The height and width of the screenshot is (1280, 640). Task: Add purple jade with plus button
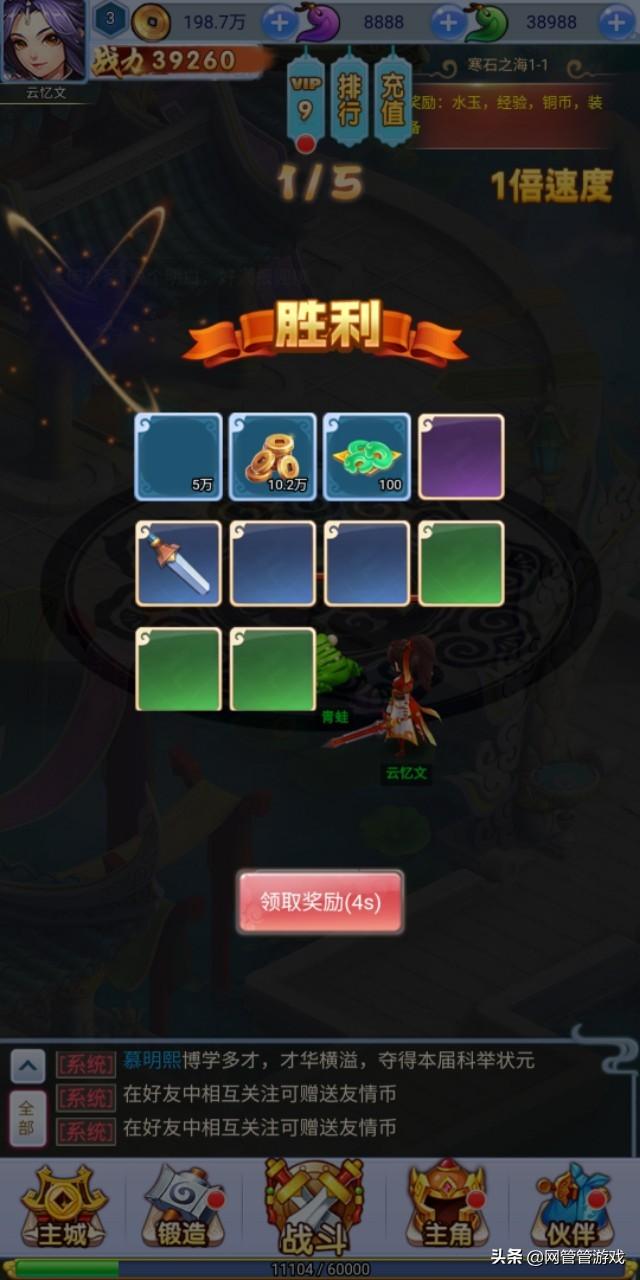click(448, 21)
